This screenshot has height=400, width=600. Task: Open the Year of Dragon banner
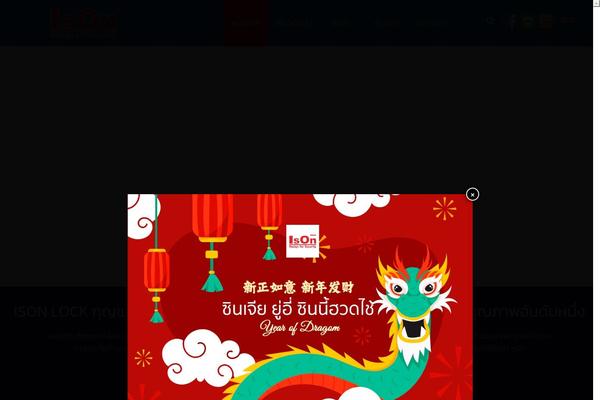point(300,300)
